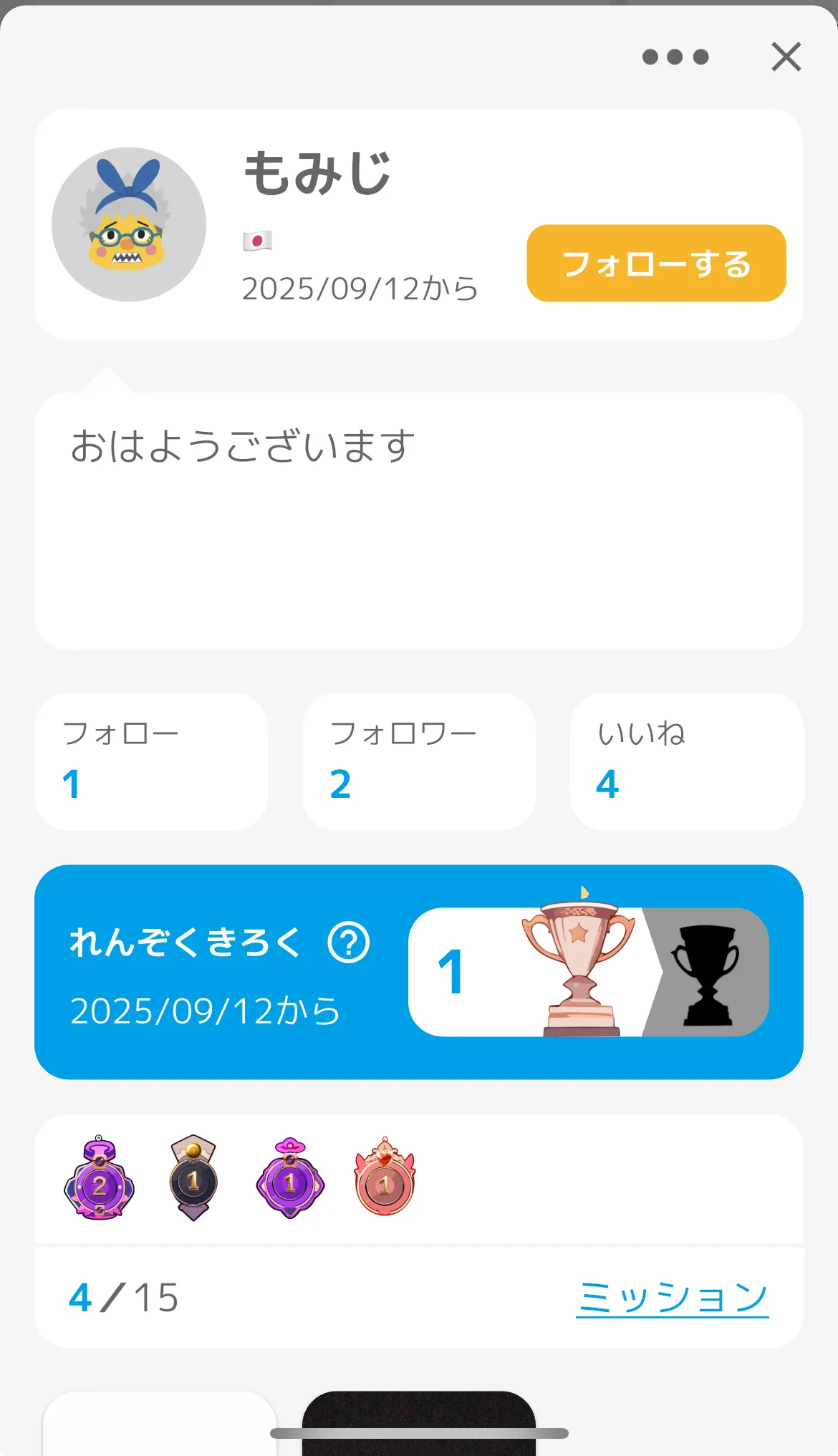View the フォロワー followers list

tap(418, 761)
